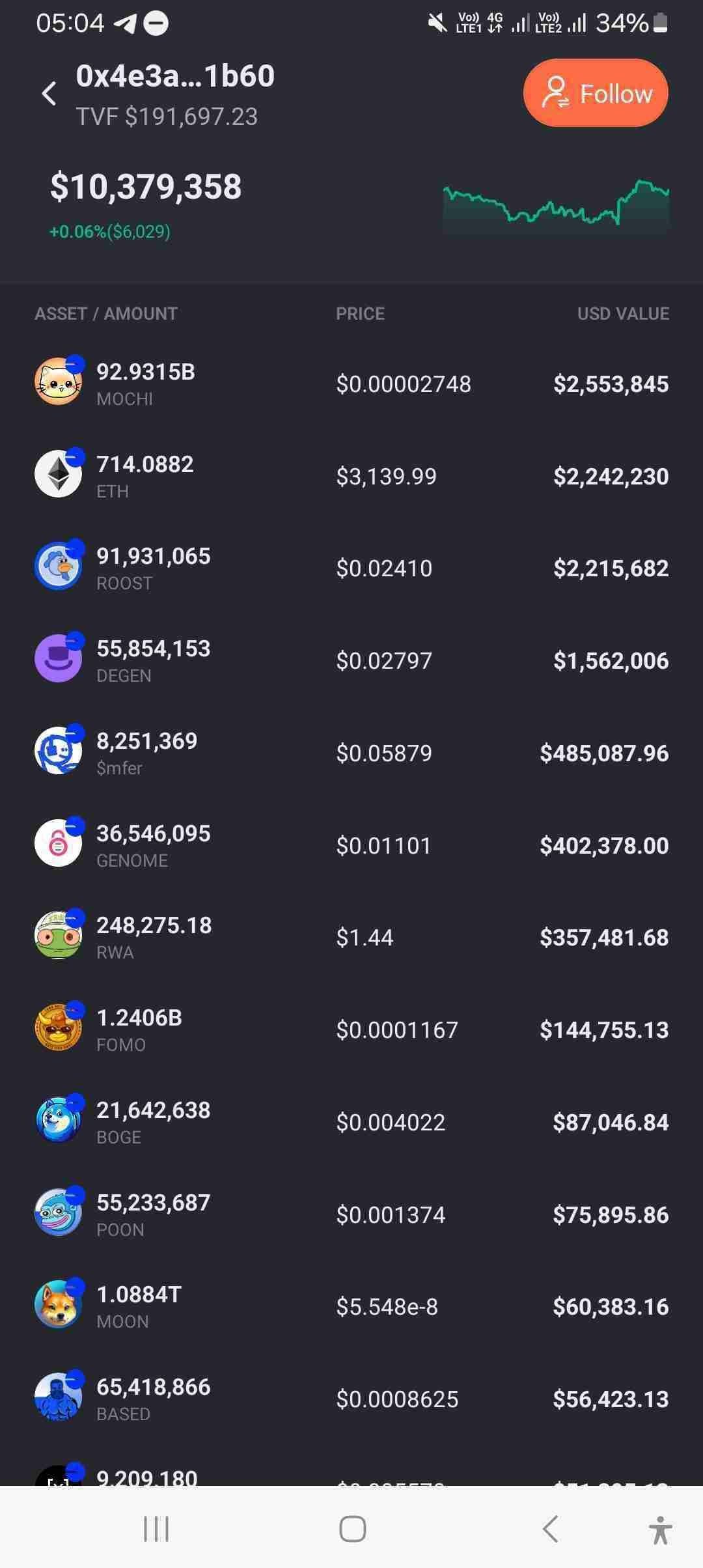703x1568 pixels.
Task: Follow the 0x4e3a...1b60 wallet
Action: (596, 93)
